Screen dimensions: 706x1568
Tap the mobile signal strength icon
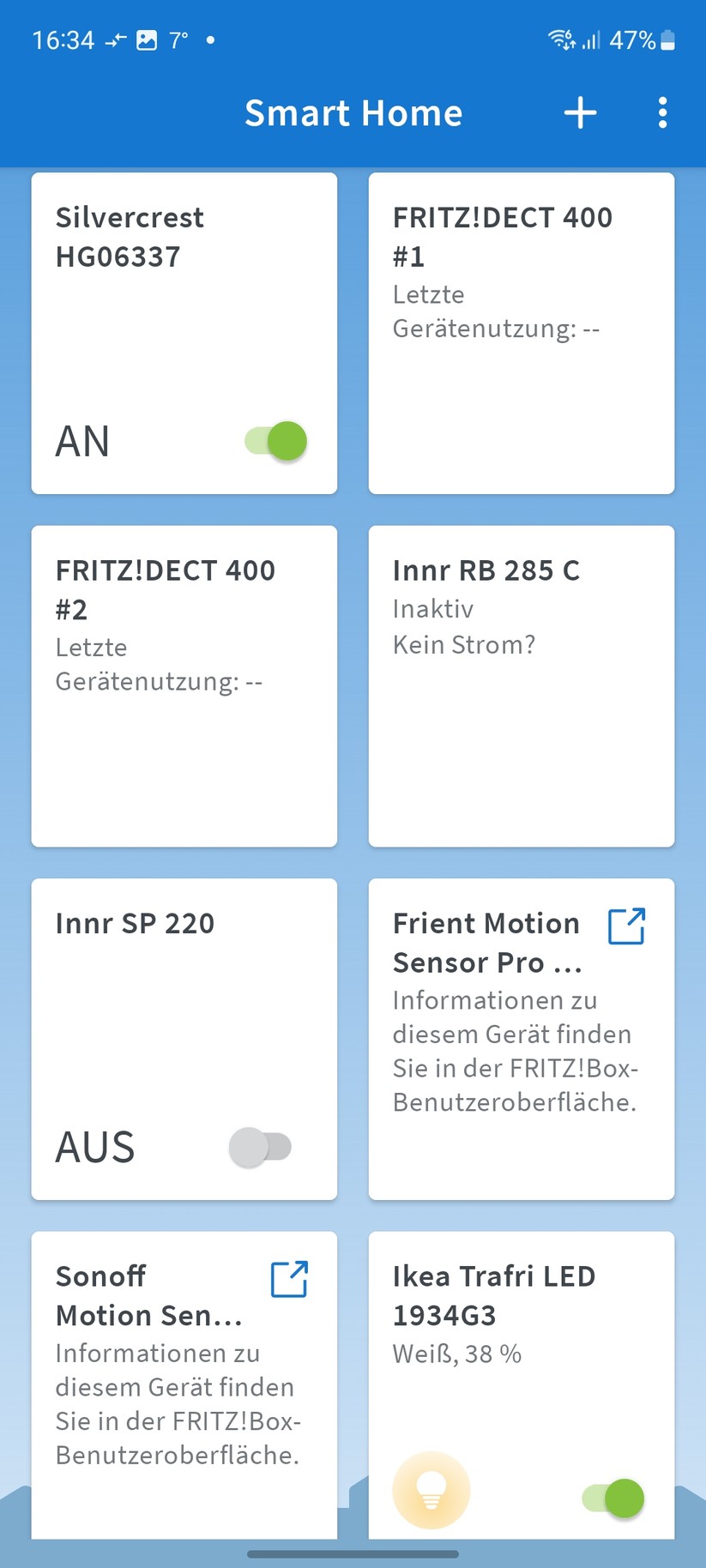593,39
